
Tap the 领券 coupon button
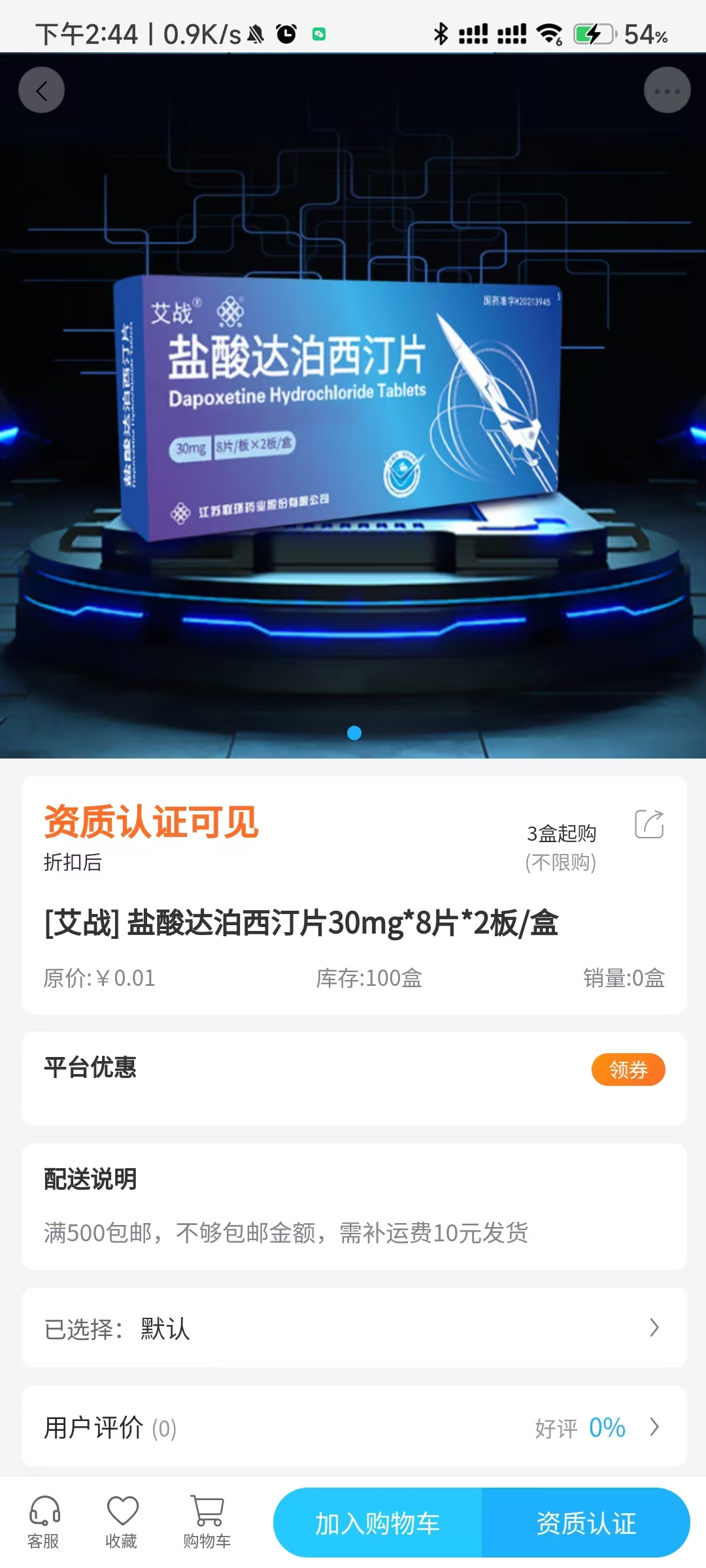(628, 1070)
